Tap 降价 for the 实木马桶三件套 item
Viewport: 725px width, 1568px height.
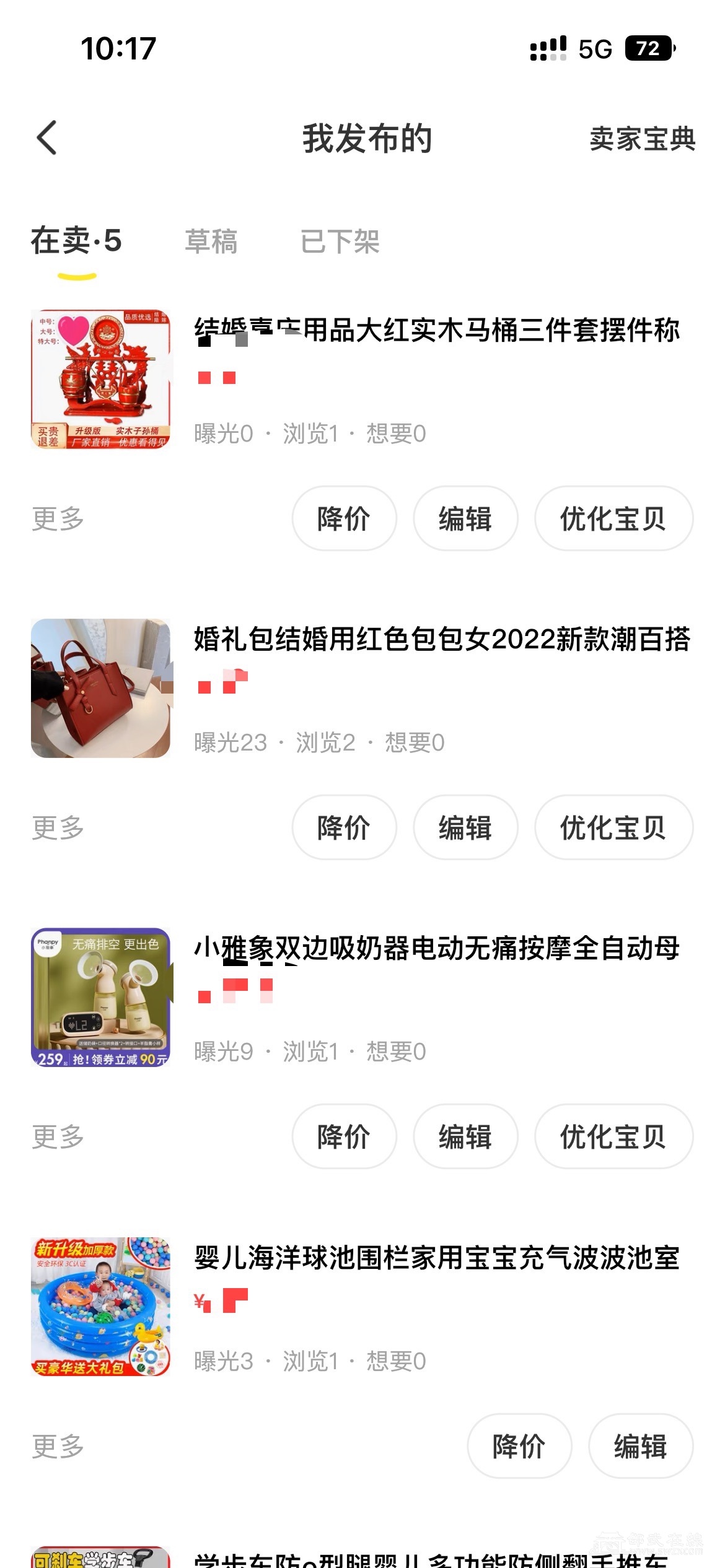[344, 518]
